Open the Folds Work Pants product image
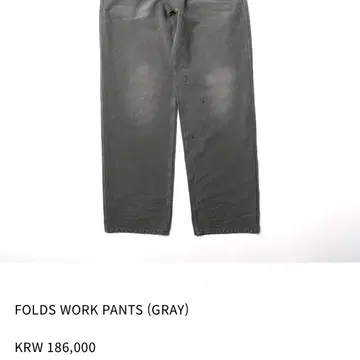 [x=180, y=131]
